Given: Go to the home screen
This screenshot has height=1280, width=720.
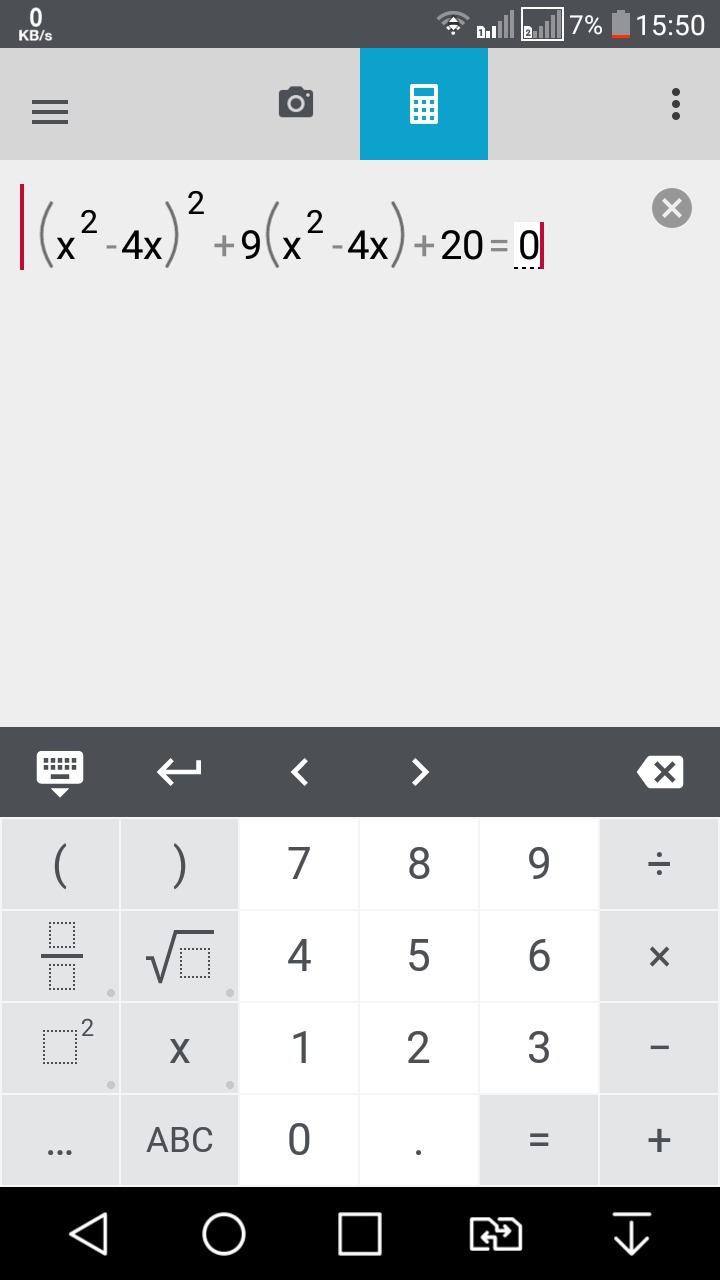Looking at the screenshot, I should pos(224,1234).
